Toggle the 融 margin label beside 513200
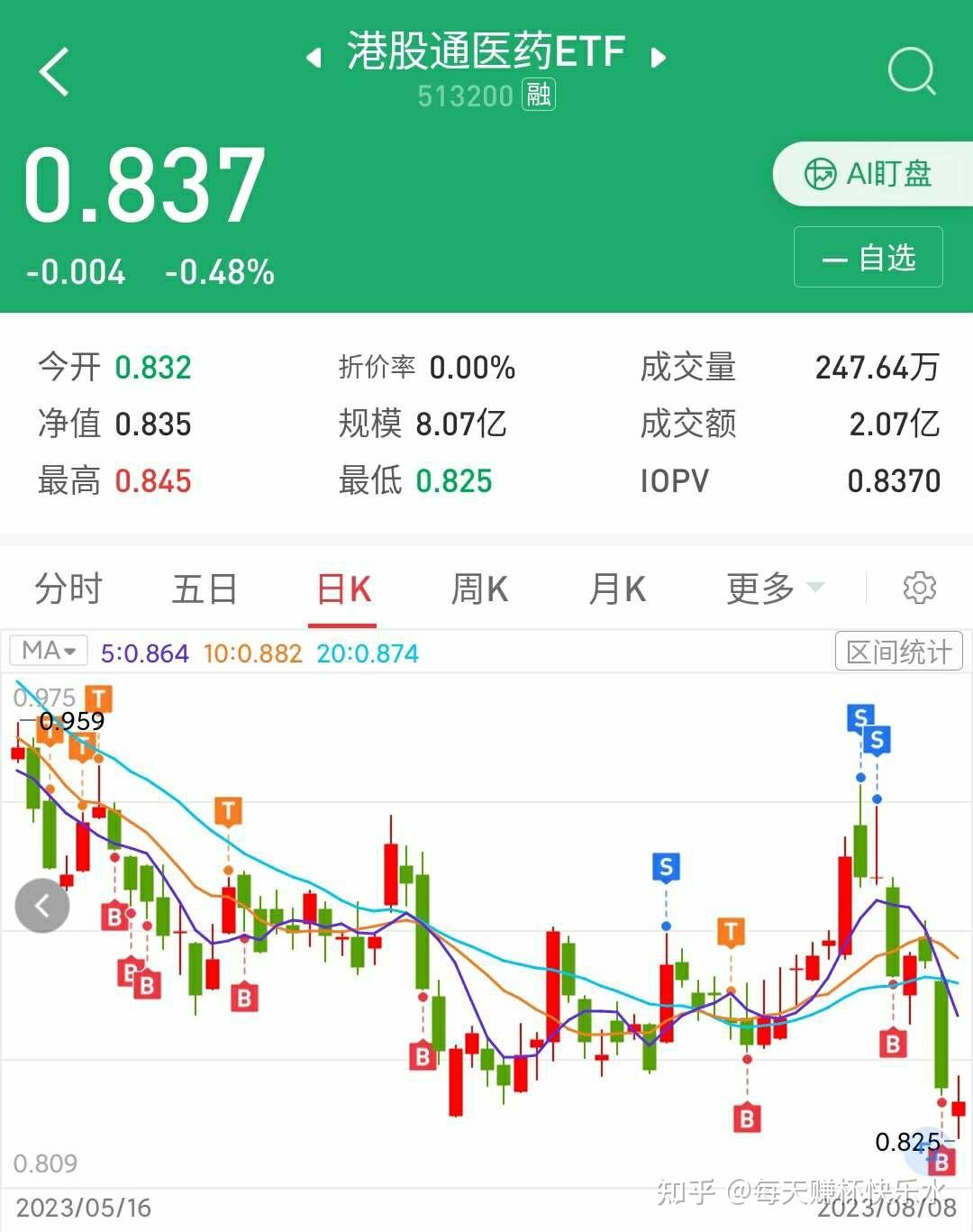973x1232 pixels. [x=541, y=95]
